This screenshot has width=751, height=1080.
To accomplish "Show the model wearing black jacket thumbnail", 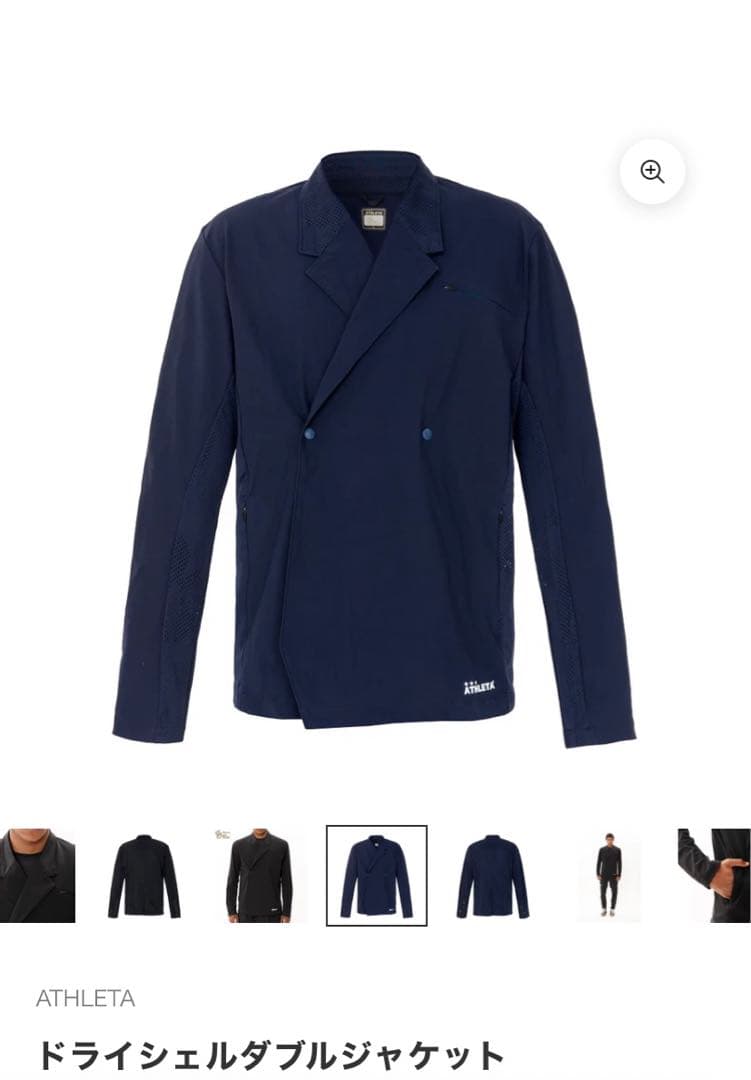I will (x=258, y=875).
